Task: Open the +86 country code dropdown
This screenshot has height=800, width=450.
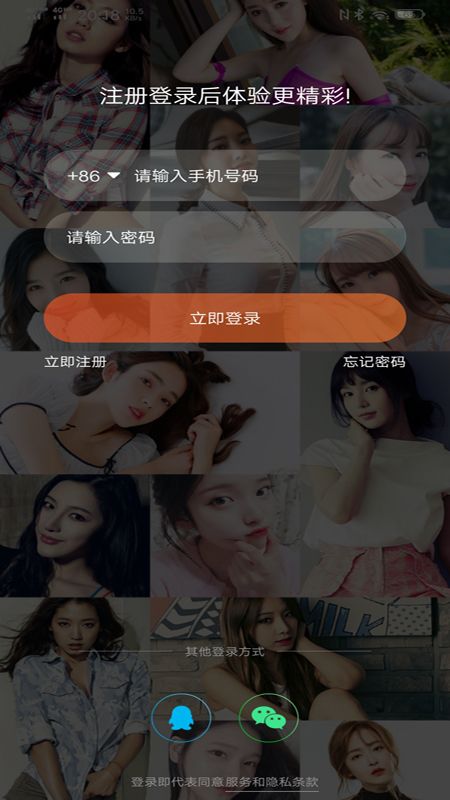Action: click(94, 176)
